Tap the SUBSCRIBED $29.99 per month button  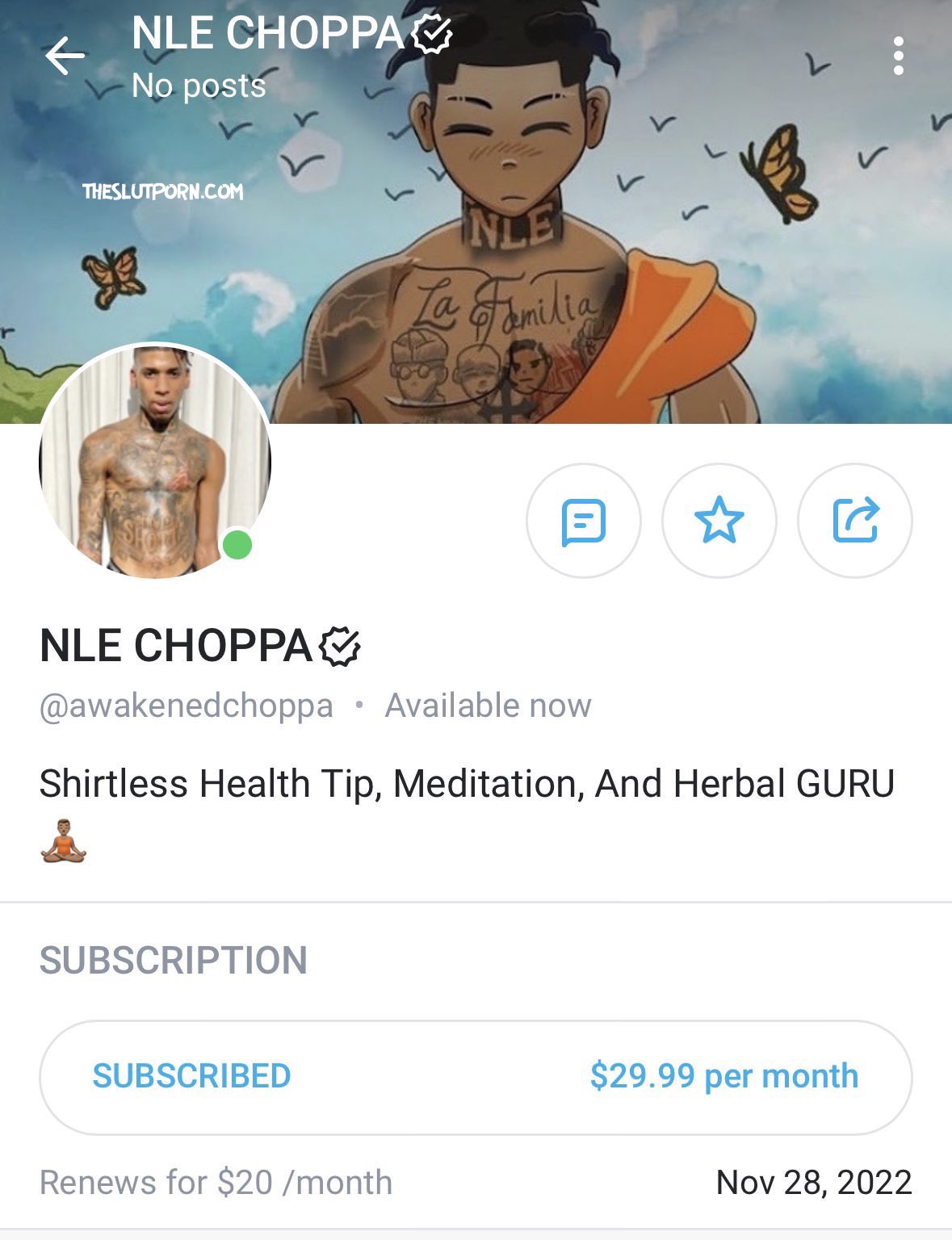point(476,1077)
